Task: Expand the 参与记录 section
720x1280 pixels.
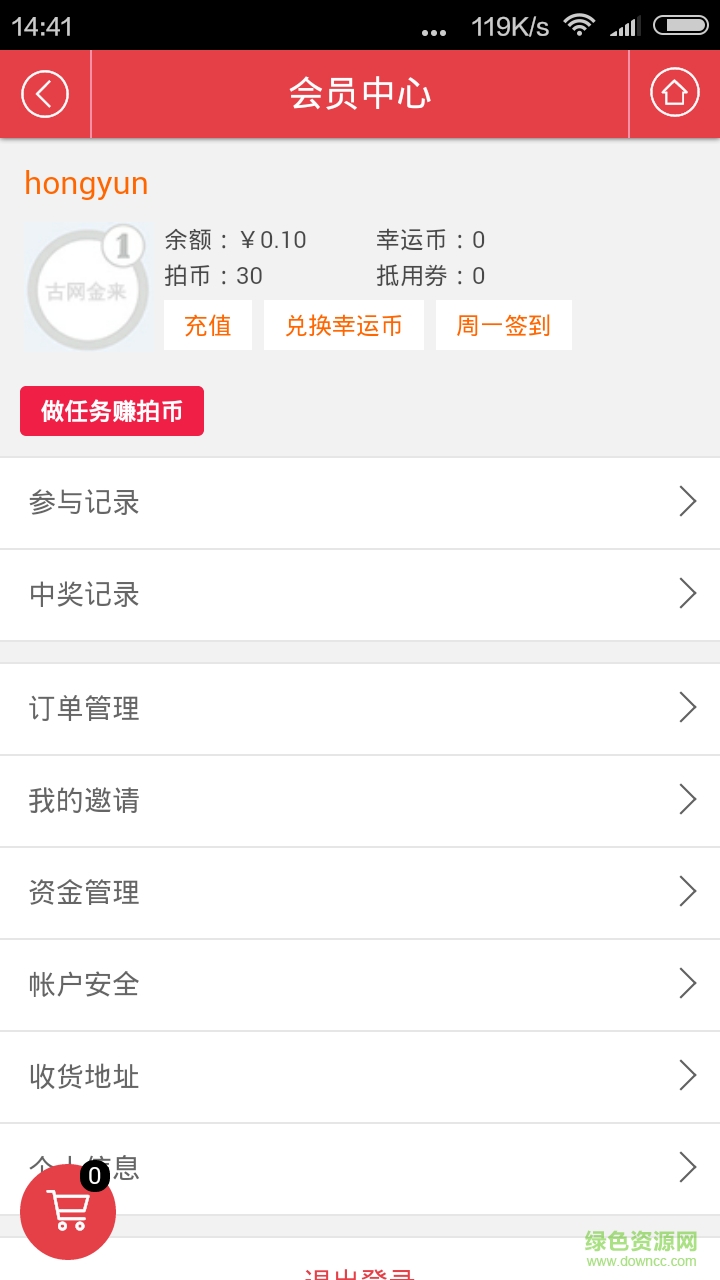Action: pyautogui.click(x=360, y=503)
